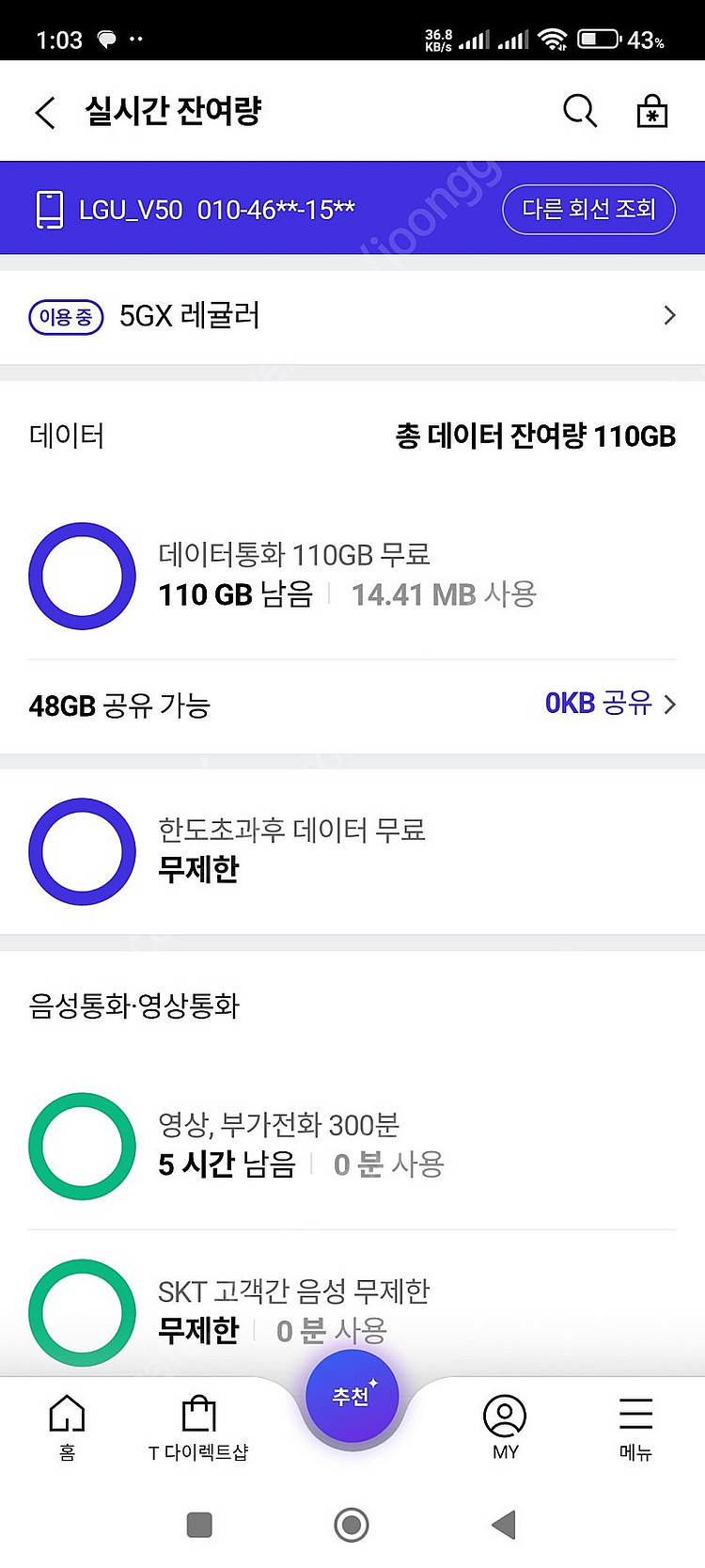This screenshot has height=1568, width=705.
Task: Open the search magnifier icon
Action: pos(580,111)
